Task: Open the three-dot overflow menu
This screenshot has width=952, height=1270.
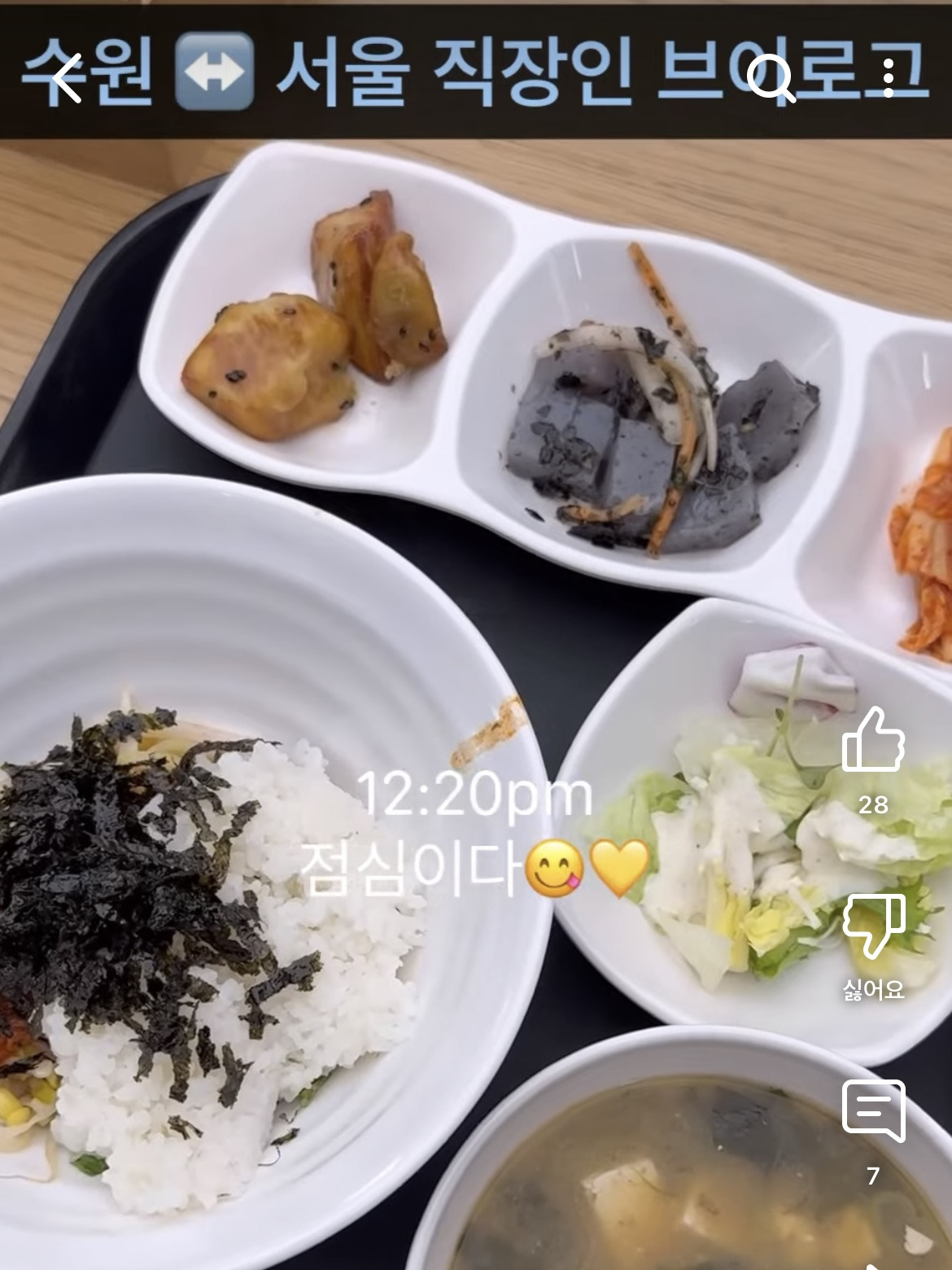Action: click(889, 79)
